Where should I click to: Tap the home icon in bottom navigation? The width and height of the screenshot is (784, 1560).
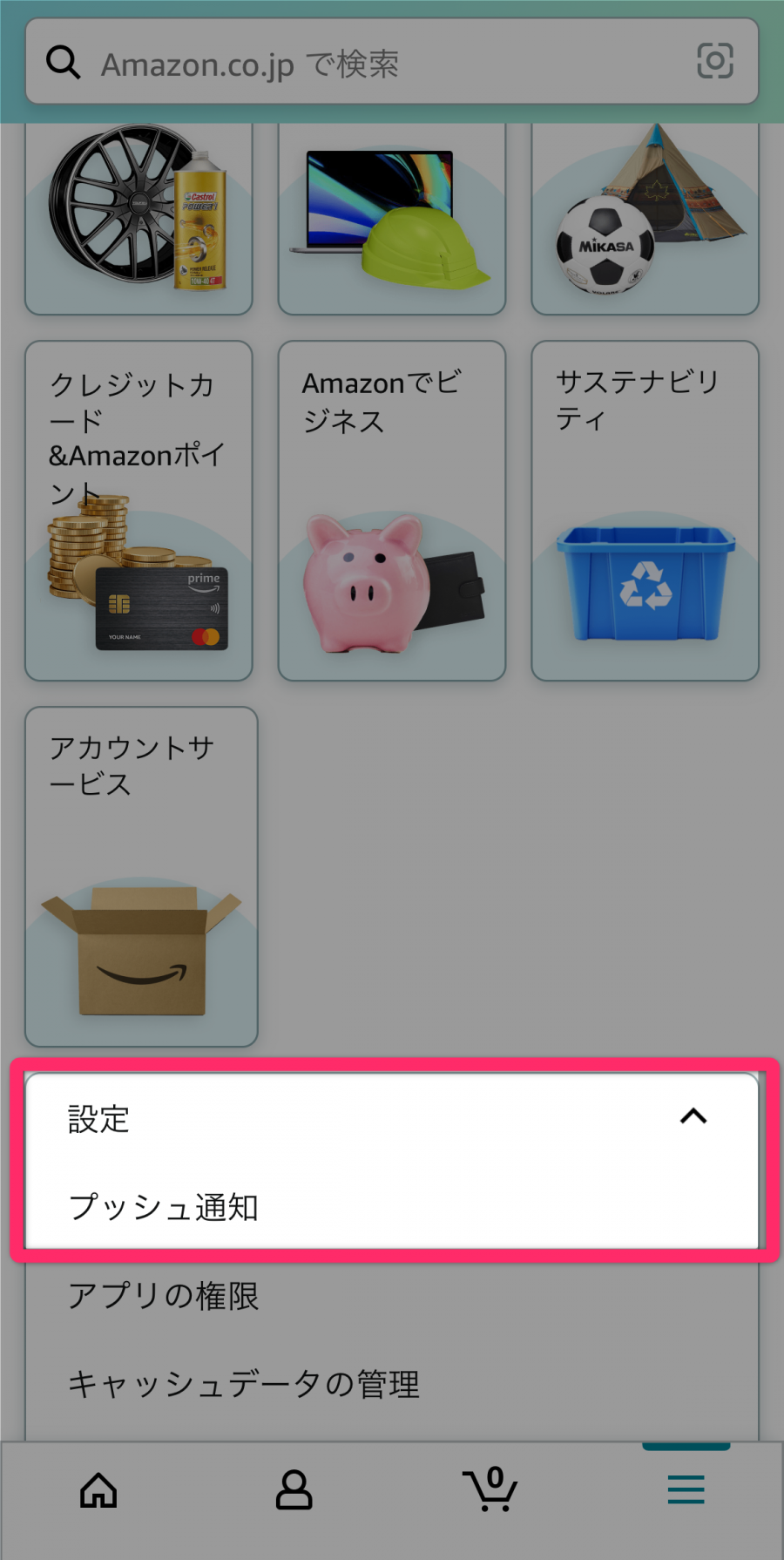click(98, 1489)
